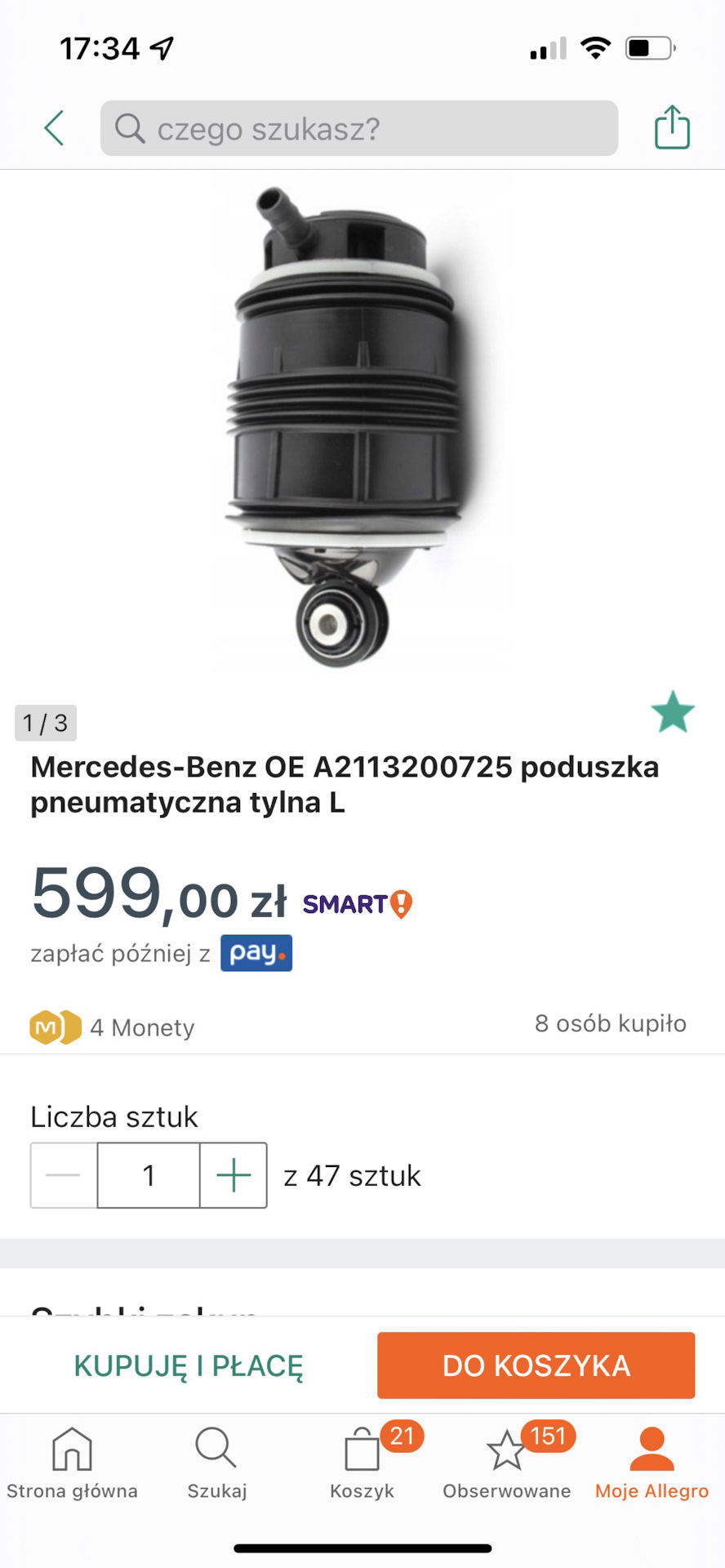Add item with DO KOSZYKA button
The image size is (725, 1568).
536,1365
